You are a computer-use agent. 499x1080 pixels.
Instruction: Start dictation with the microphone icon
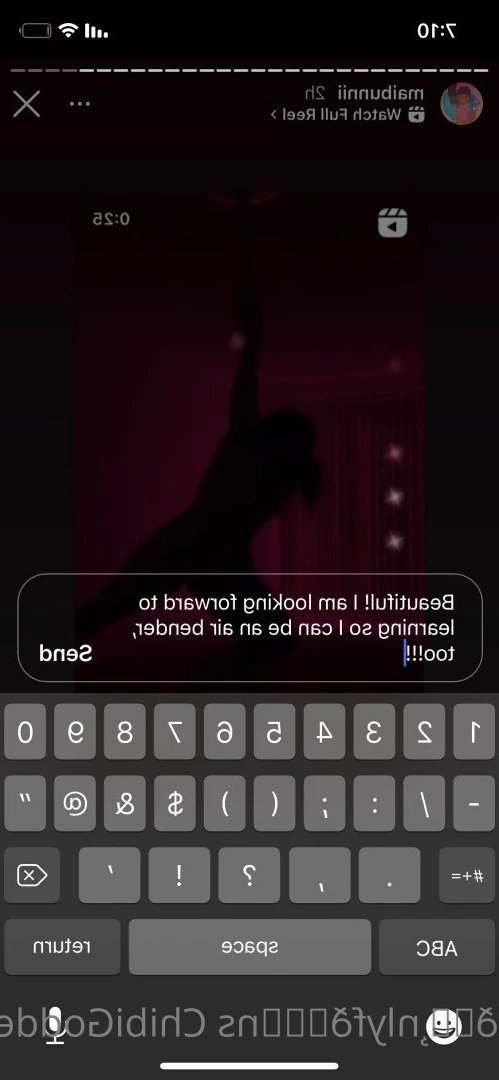click(56, 1026)
